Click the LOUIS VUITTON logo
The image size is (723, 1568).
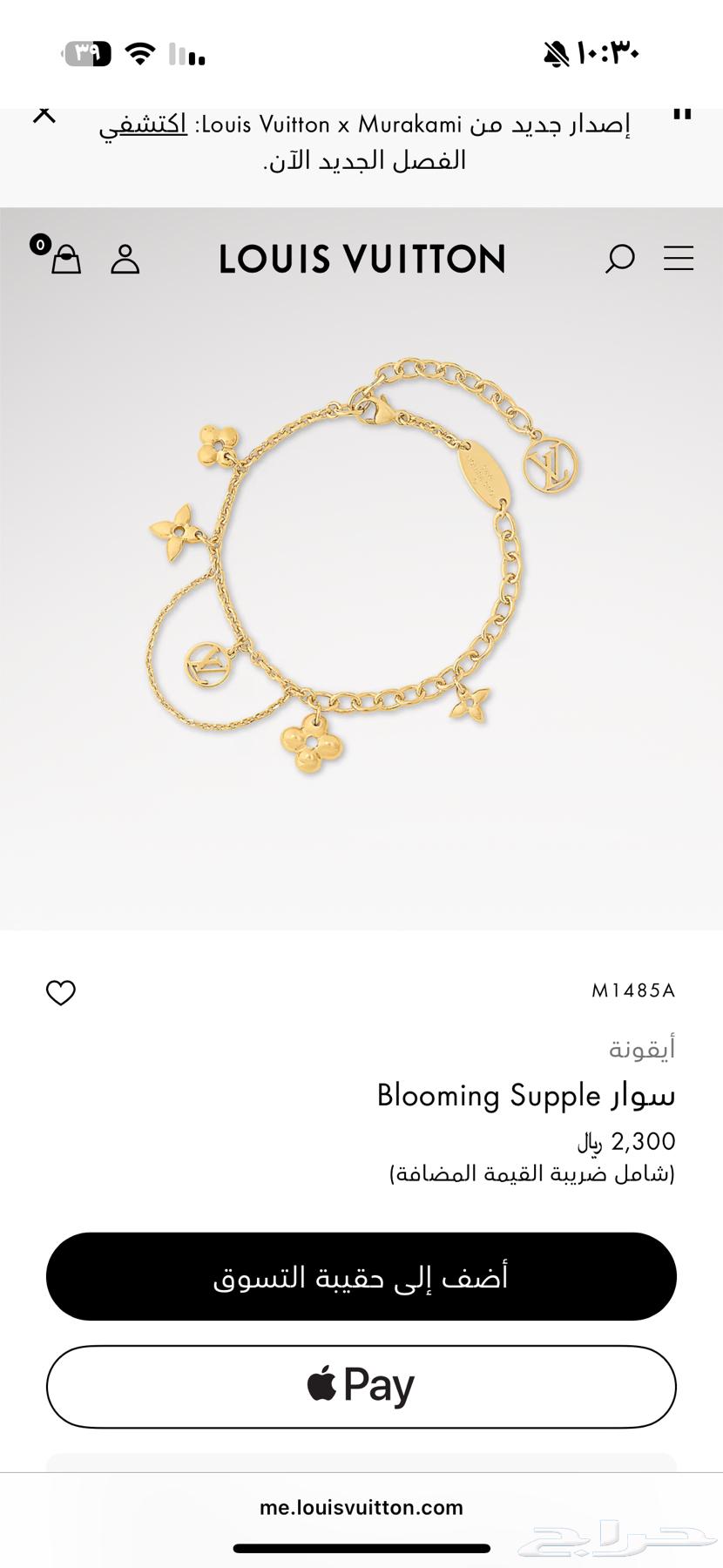(x=361, y=259)
